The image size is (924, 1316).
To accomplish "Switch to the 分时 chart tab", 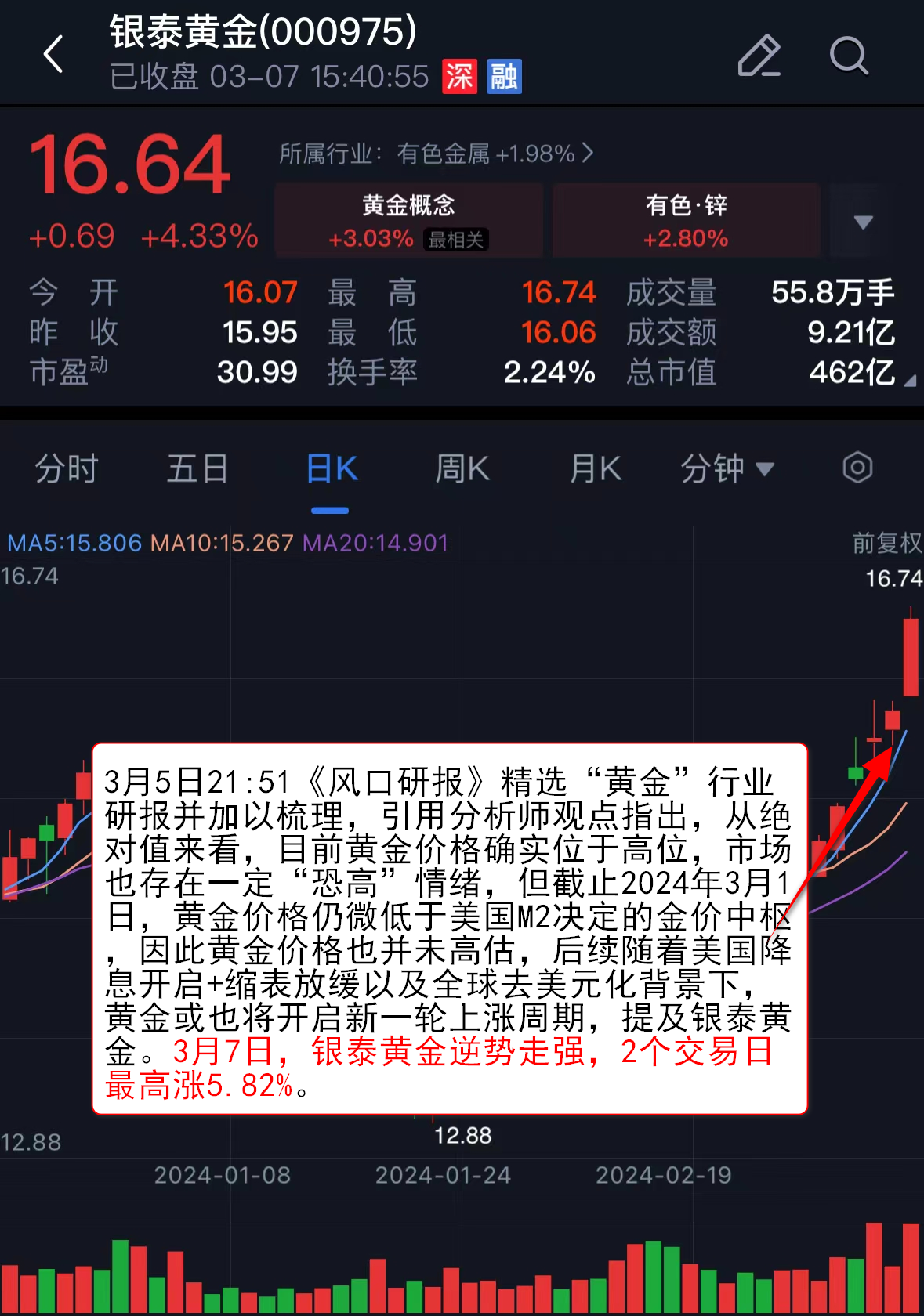I will (66, 469).
